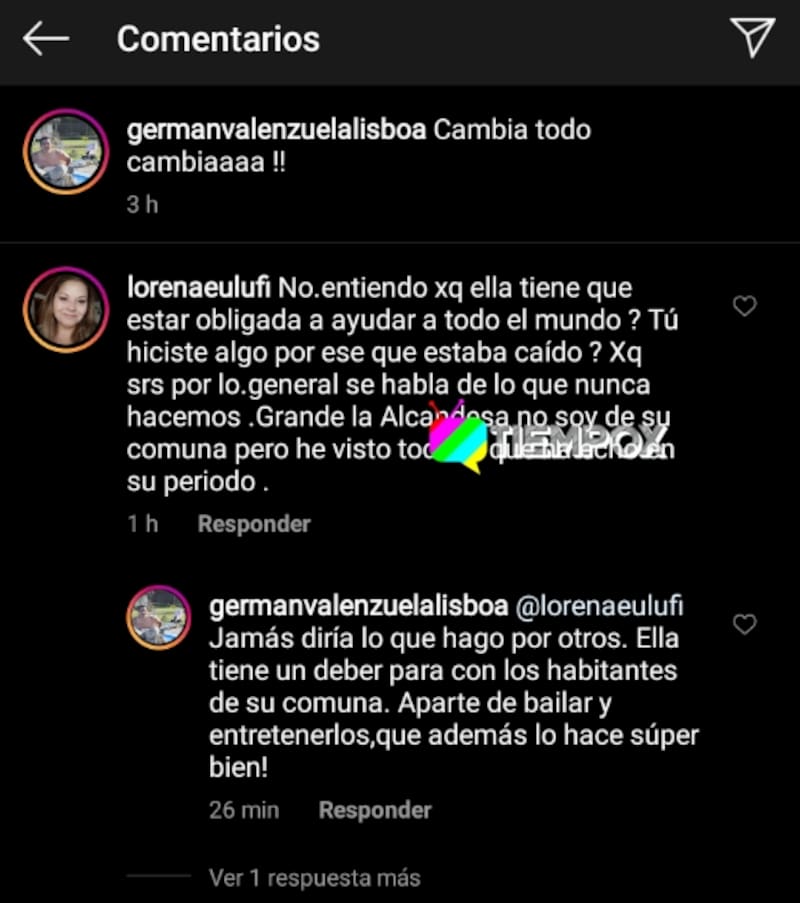Image resolution: width=800 pixels, height=903 pixels.
Task: Like lorenaeulufi's comment
Action: (744, 306)
